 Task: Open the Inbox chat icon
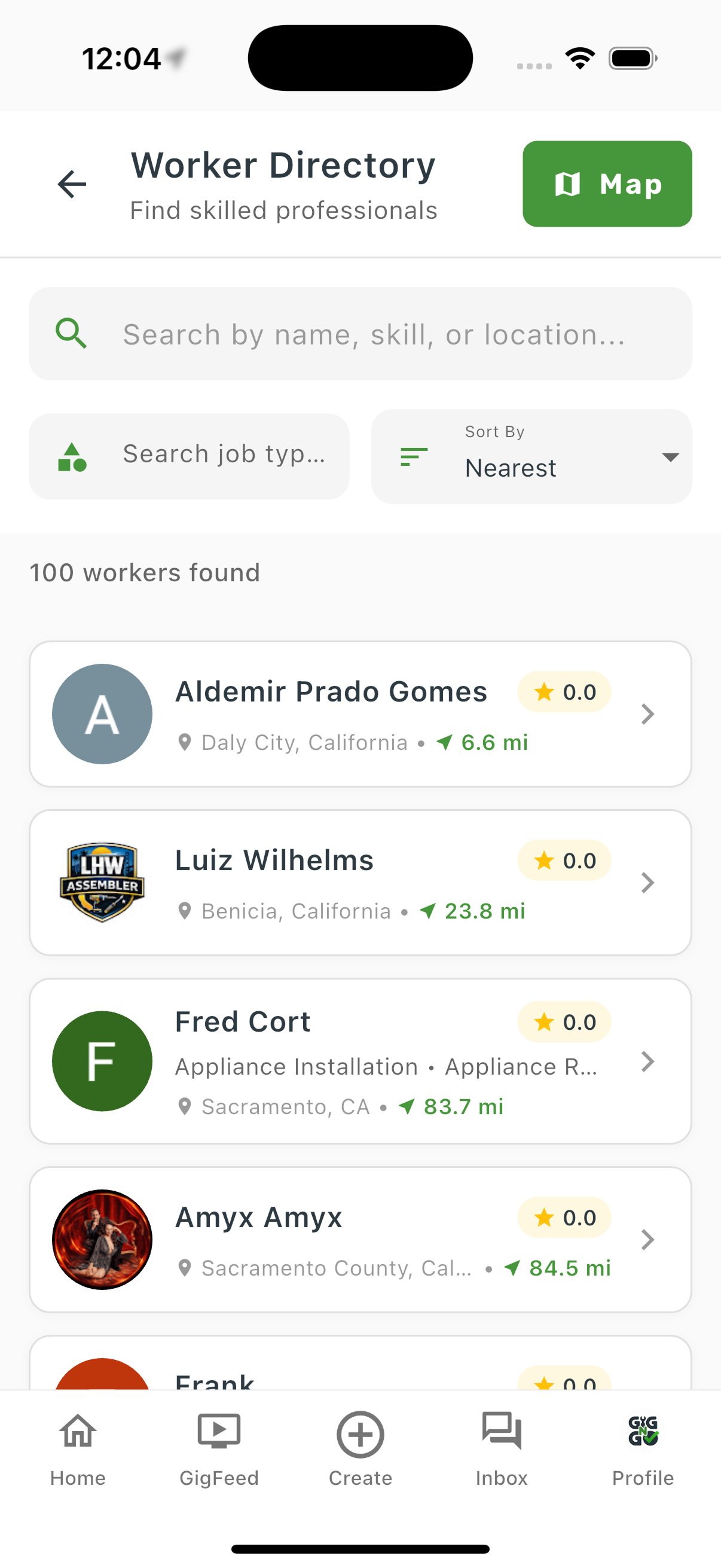502,1432
